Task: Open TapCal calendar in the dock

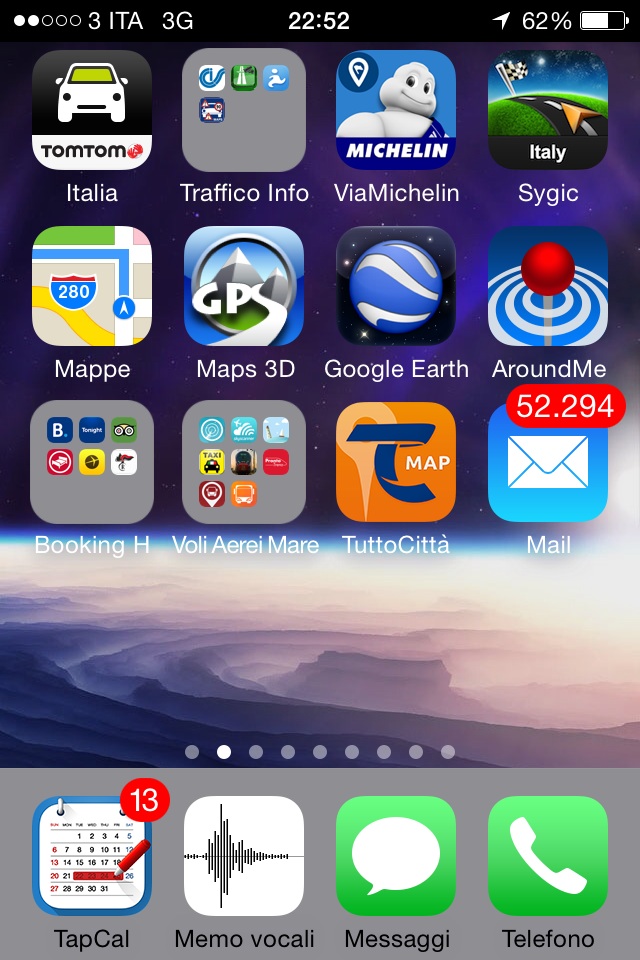Action: (92, 856)
